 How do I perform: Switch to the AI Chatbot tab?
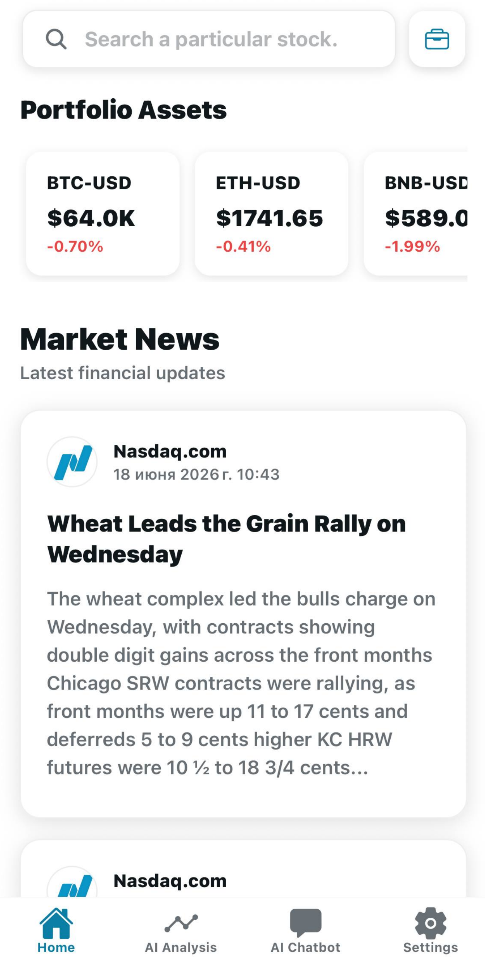pyautogui.click(x=306, y=933)
